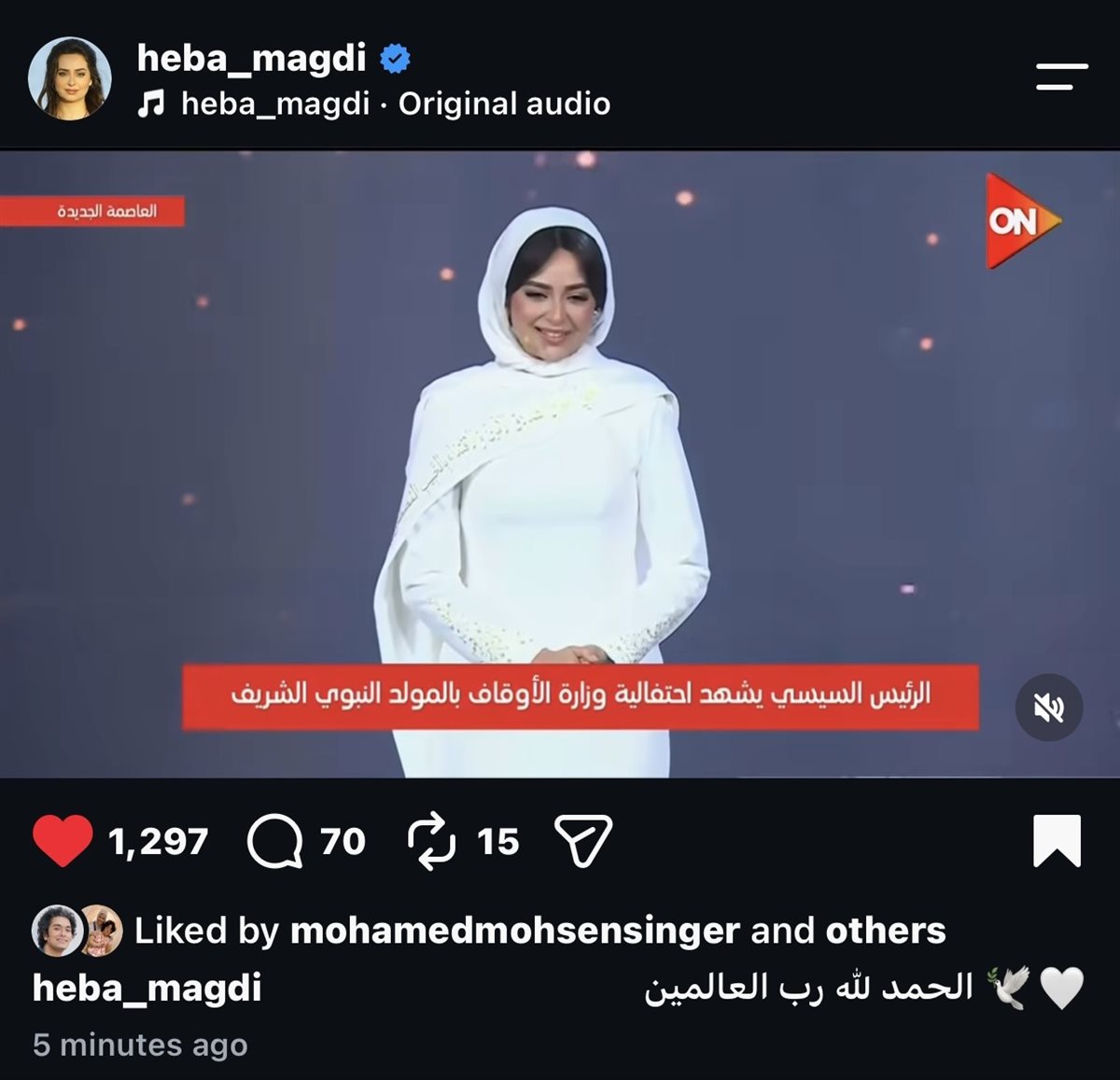The height and width of the screenshot is (1080, 1120).
Task: Open the heba_magdi username in the header
Action: click(251, 58)
